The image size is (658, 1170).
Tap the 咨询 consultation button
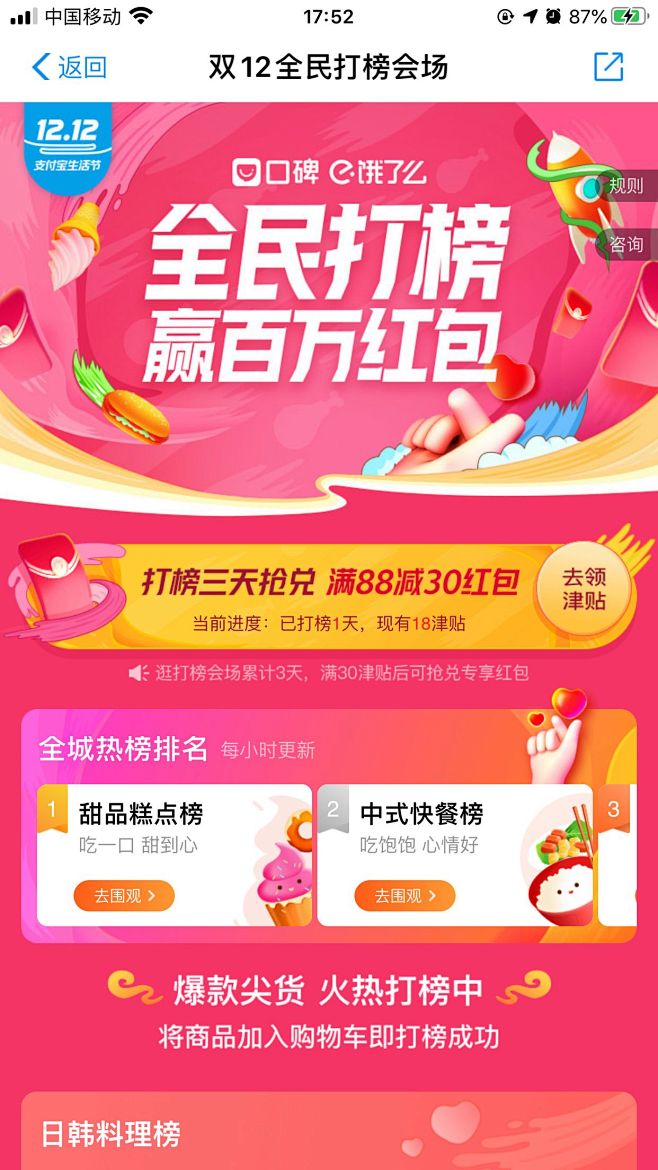(x=626, y=244)
